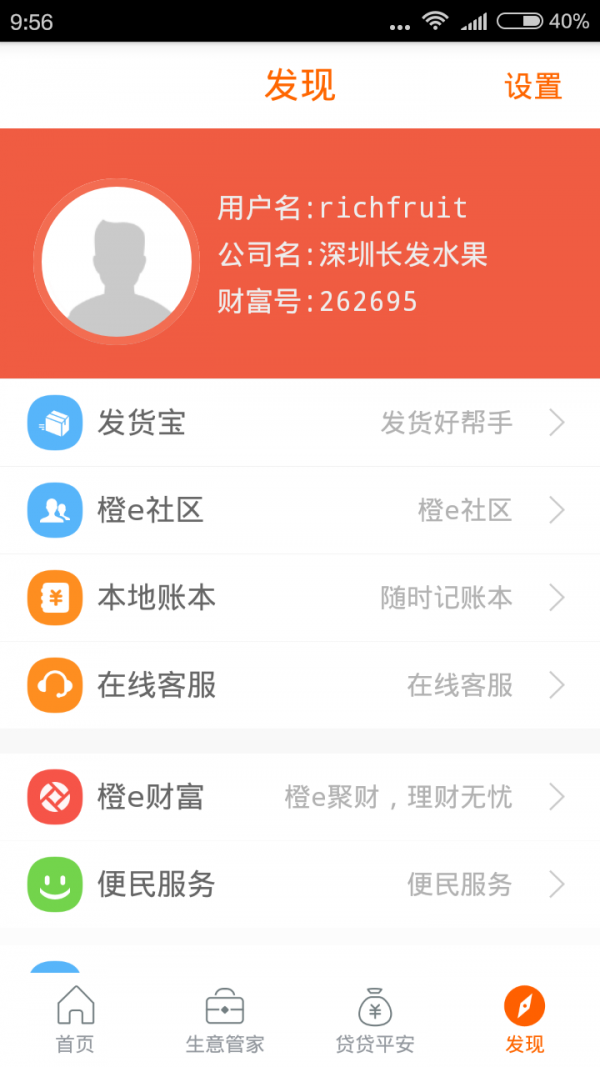Viewport: 600px width, 1067px height.
Task: Tap the user profile avatar
Action: [x=112, y=262]
